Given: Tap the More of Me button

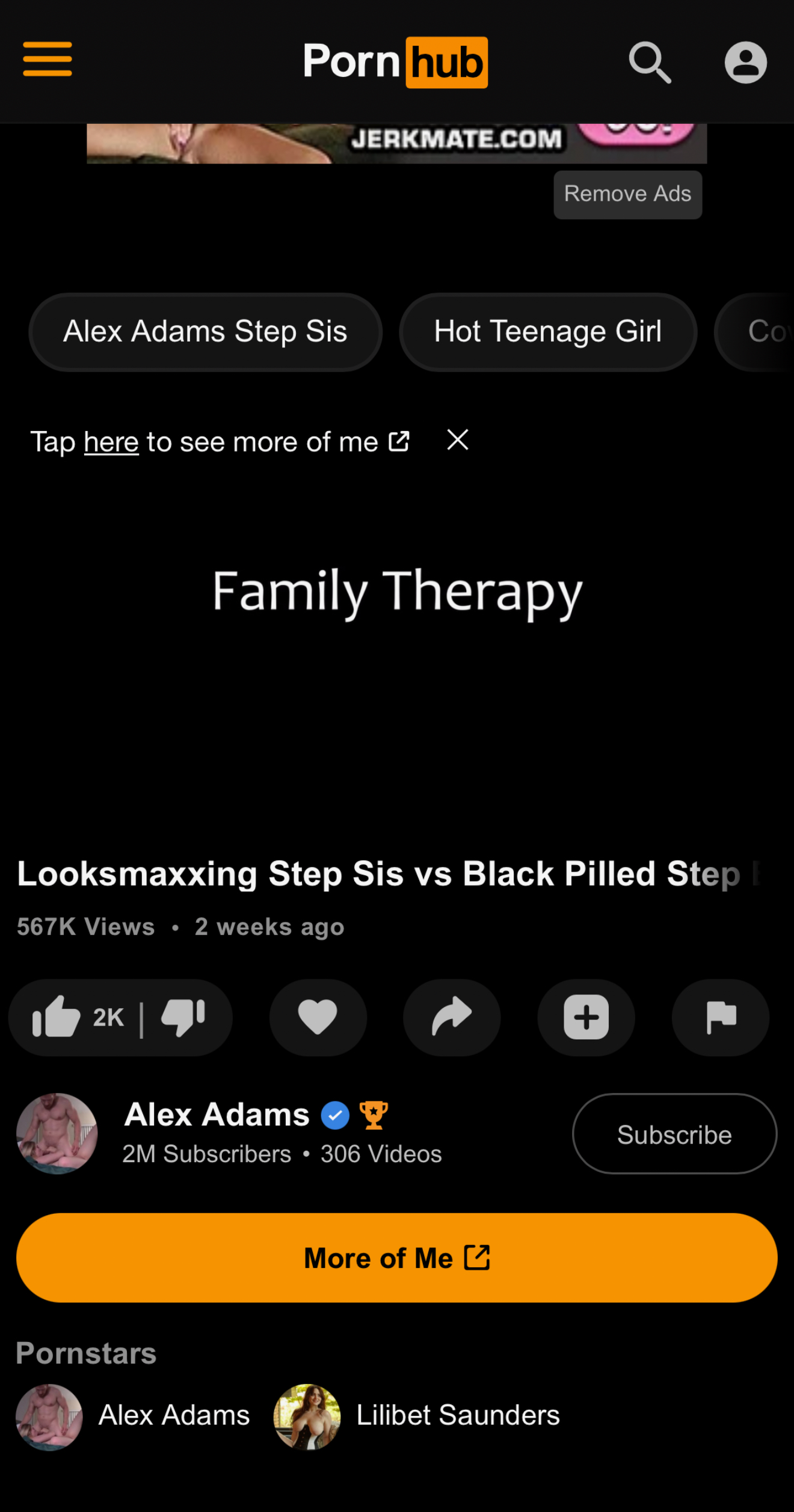Looking at the screenshot, I should pos(397,1258).
